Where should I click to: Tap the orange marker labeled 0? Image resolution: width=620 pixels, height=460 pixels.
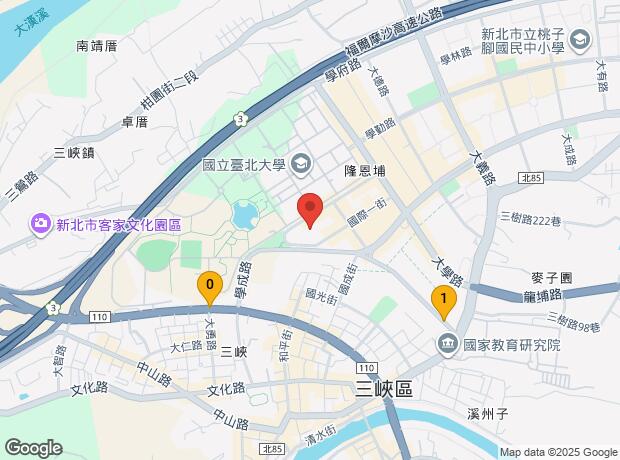(x=210, y=289)
